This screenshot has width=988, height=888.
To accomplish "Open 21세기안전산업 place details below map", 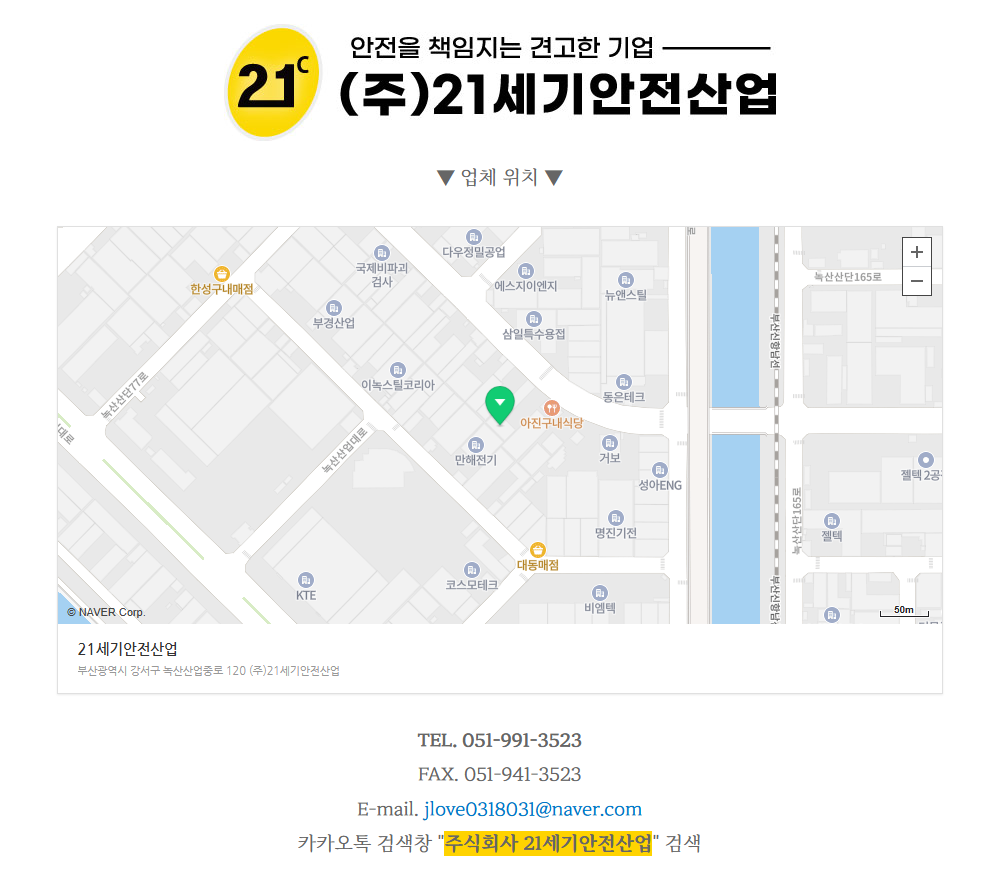I will (x=128, y=649).
